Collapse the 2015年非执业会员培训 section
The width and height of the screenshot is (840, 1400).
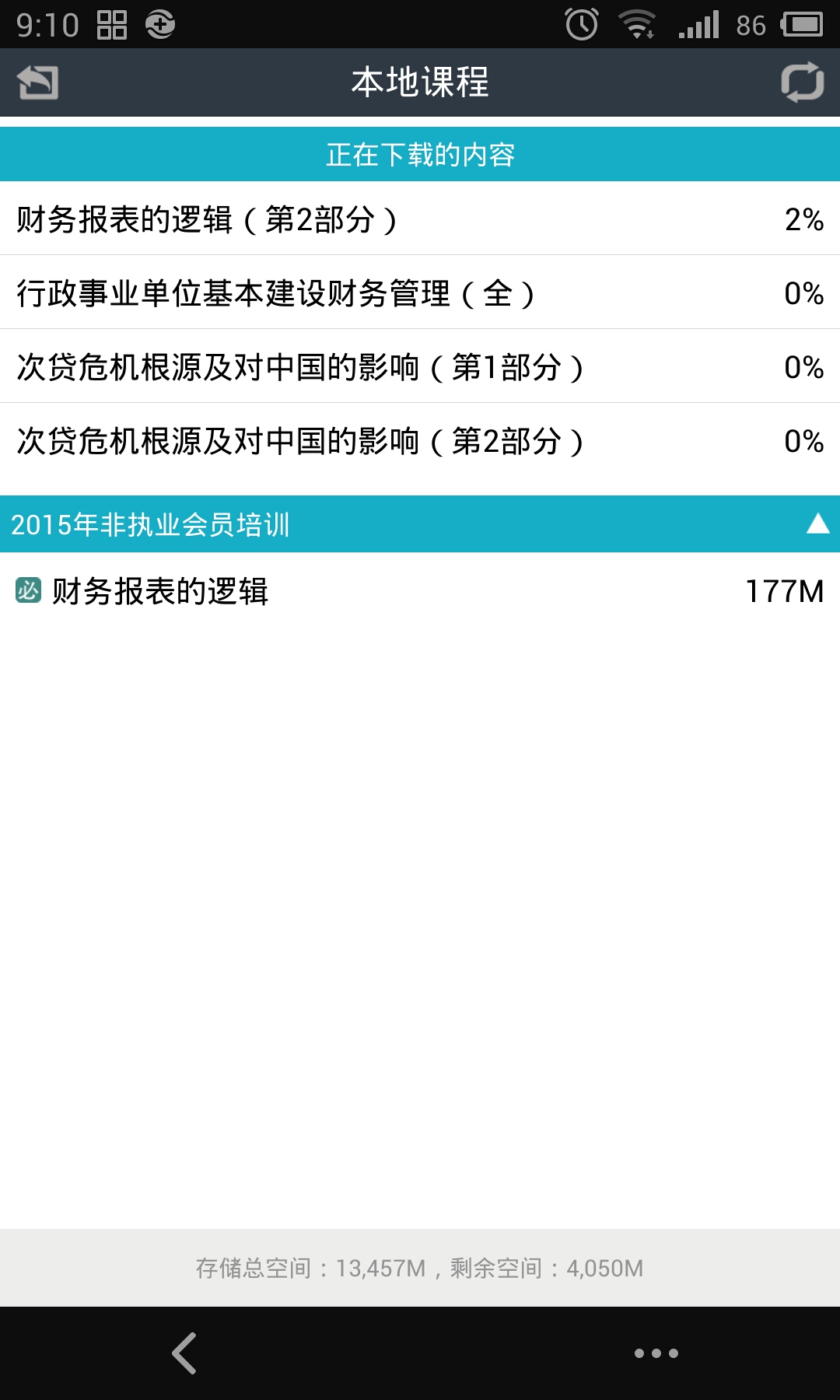click(817, 523)
